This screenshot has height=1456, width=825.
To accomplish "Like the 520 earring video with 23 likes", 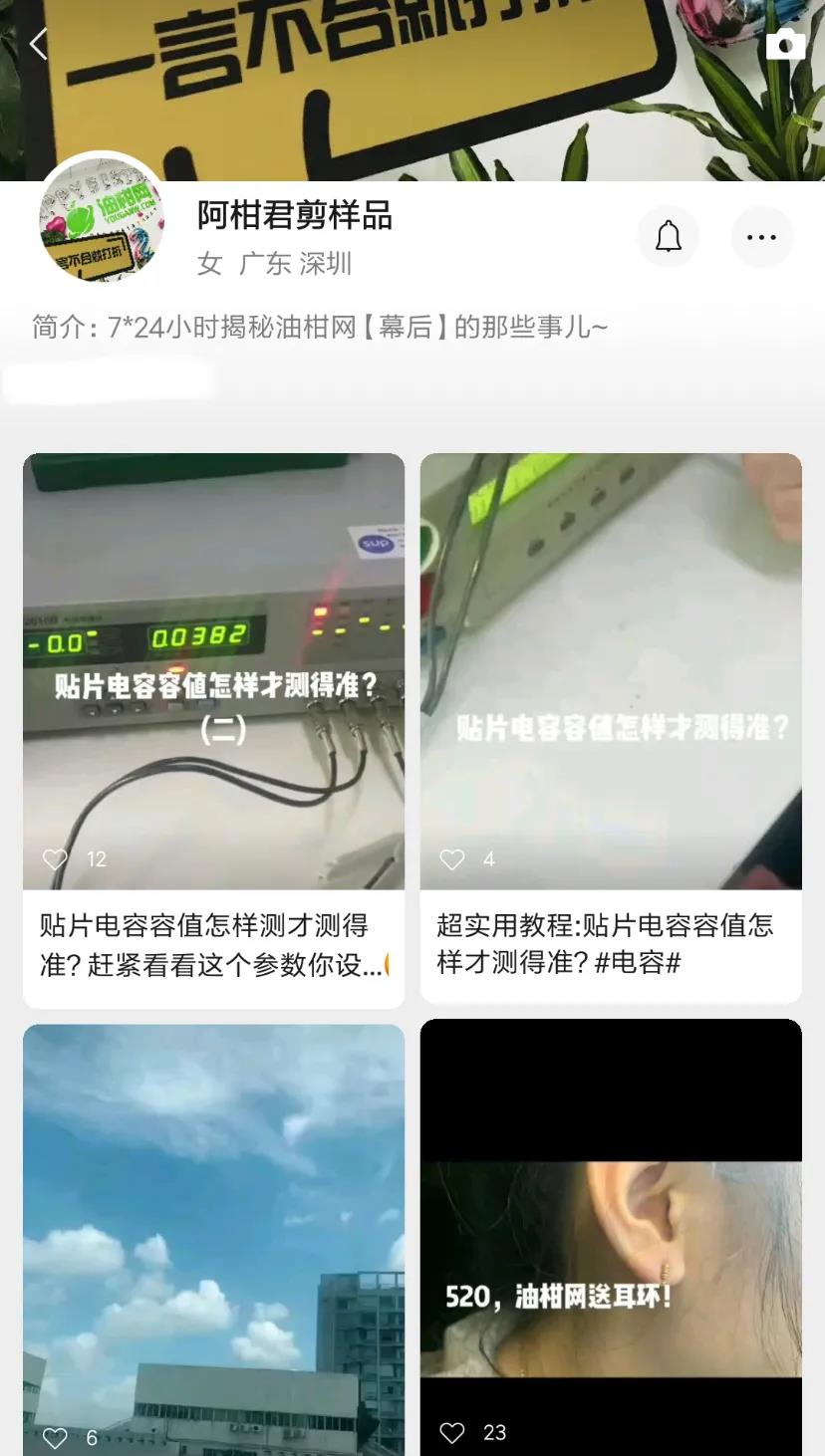I will coord(452,1432).
